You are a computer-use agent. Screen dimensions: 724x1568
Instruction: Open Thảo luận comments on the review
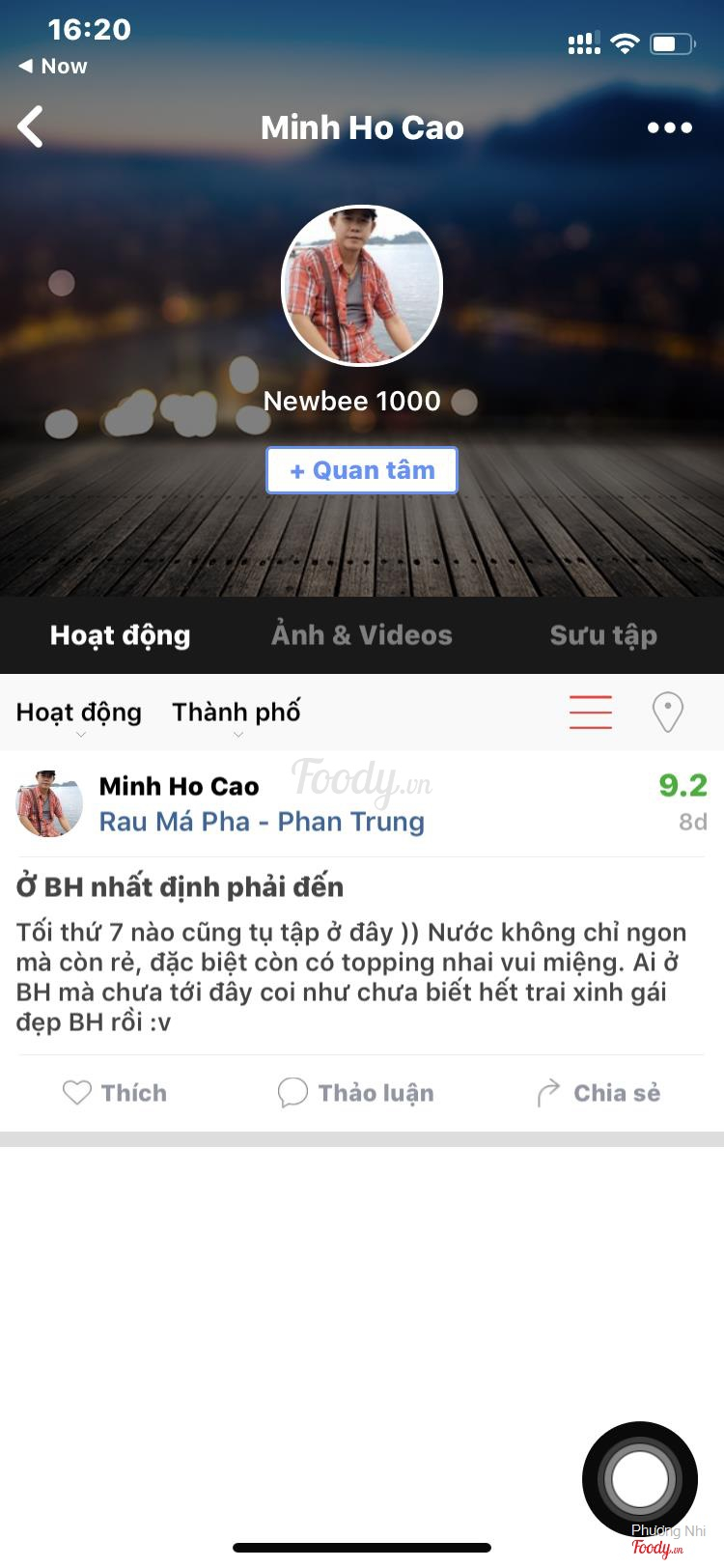(x=356, y=1093)
